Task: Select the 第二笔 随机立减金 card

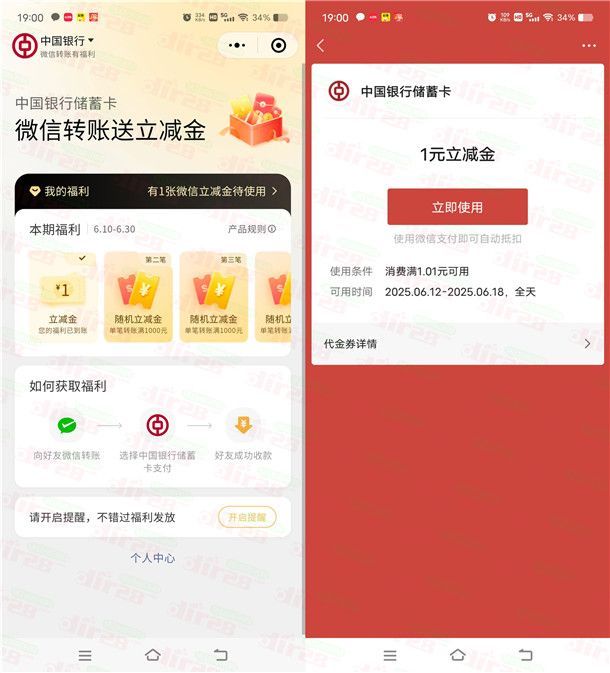Action: pyautogui.click(x=138, y=296)
